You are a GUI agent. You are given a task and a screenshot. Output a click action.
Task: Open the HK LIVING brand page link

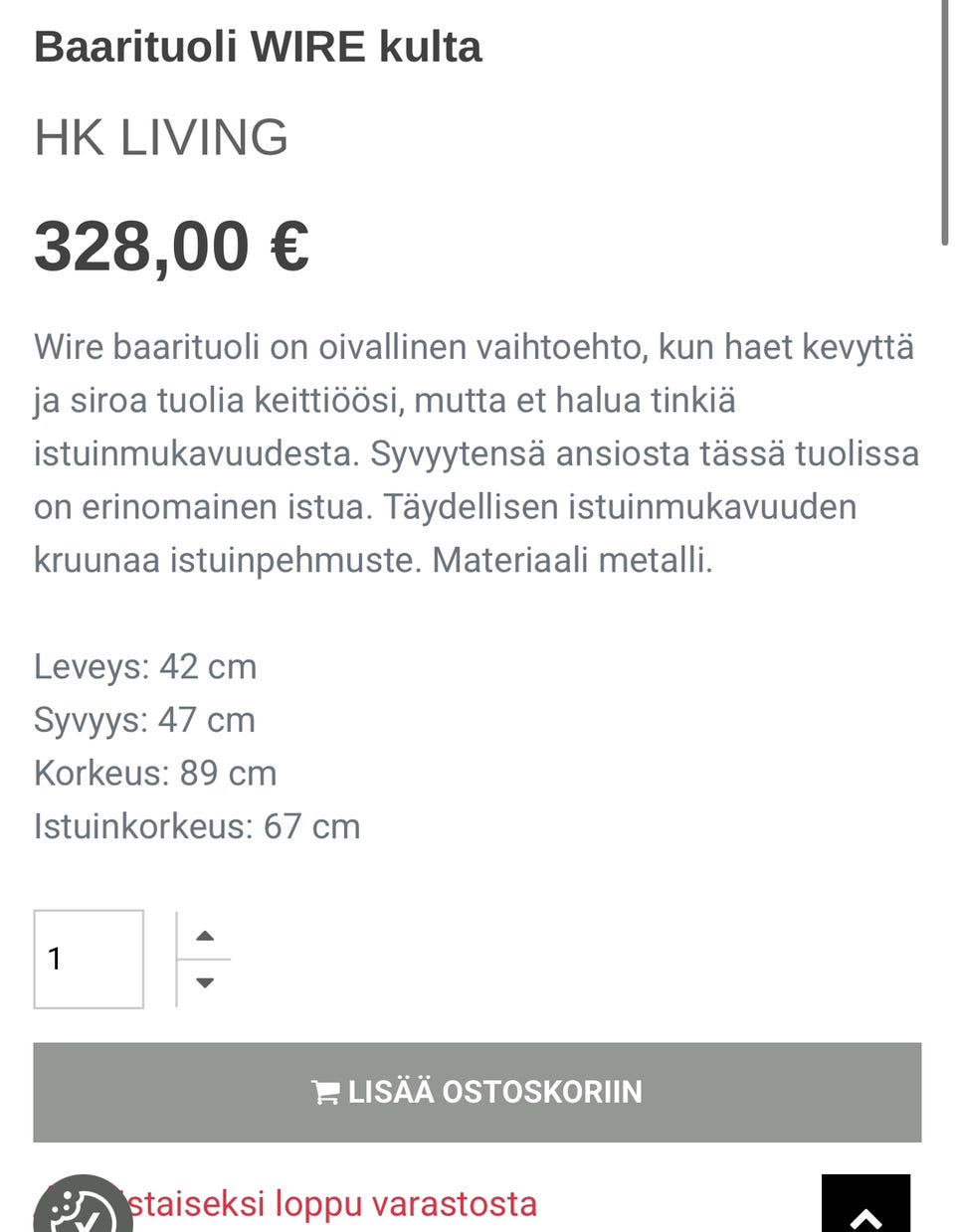tap(160, 138)
